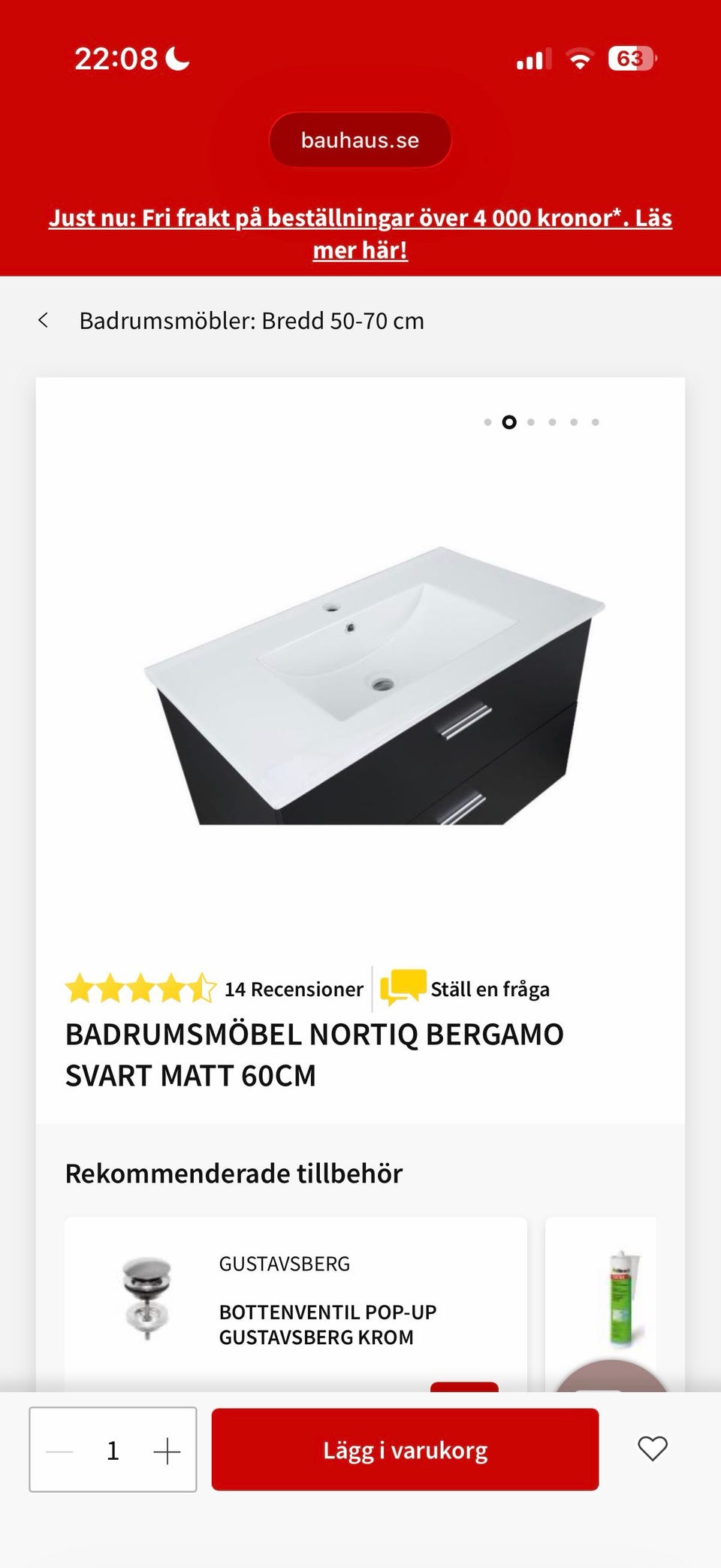Tap Ställ en fråga

(x=489, y=989)
